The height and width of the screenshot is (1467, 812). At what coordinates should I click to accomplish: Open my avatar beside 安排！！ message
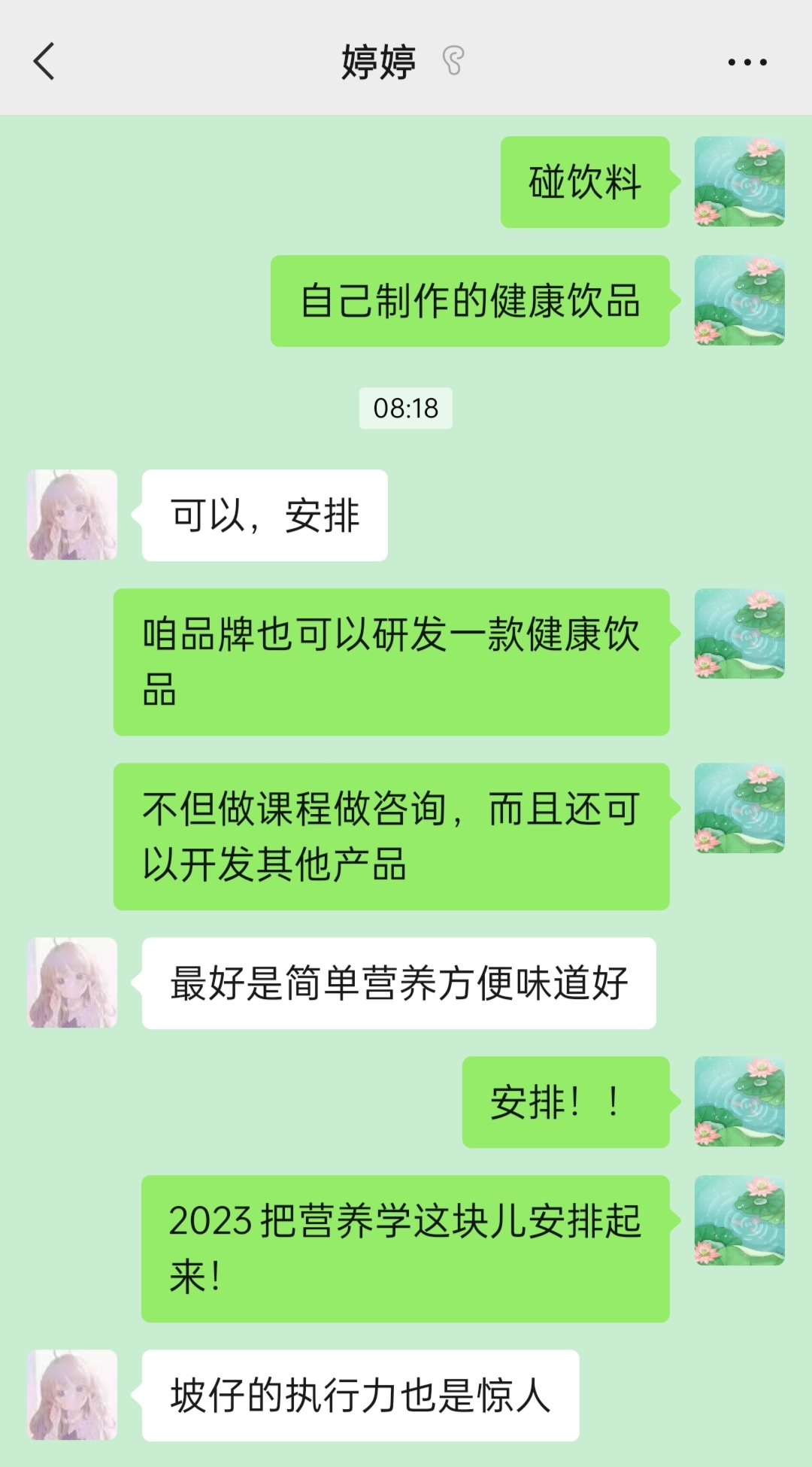coord(739,1101)
